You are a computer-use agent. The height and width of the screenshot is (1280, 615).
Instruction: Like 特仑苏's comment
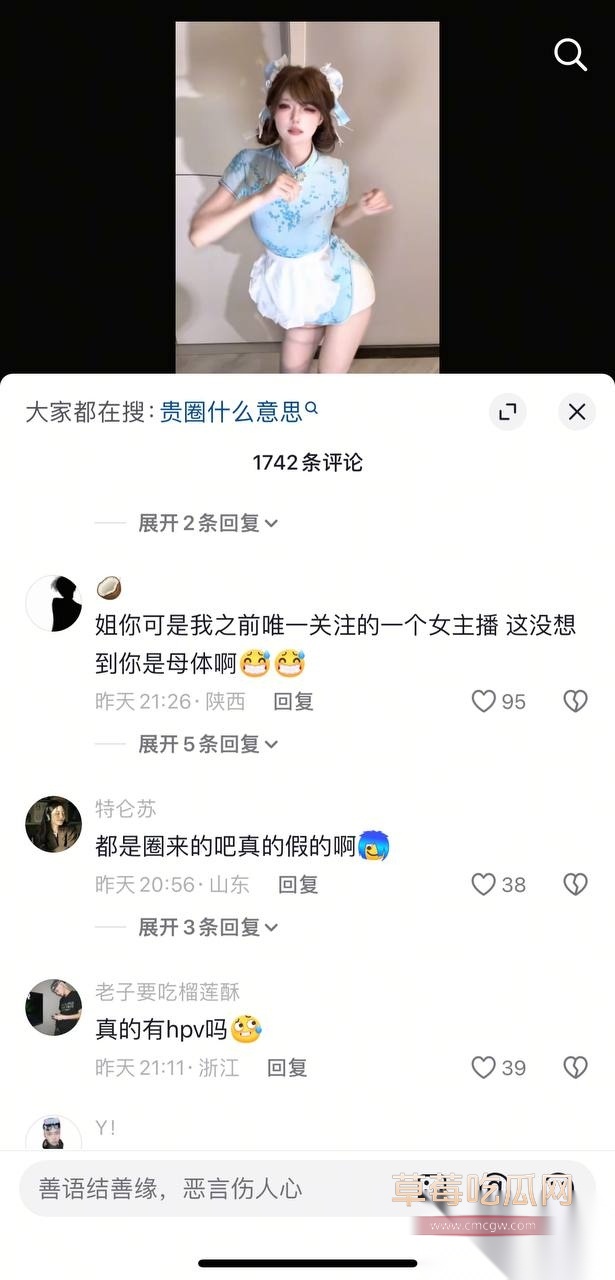[484, 885]
